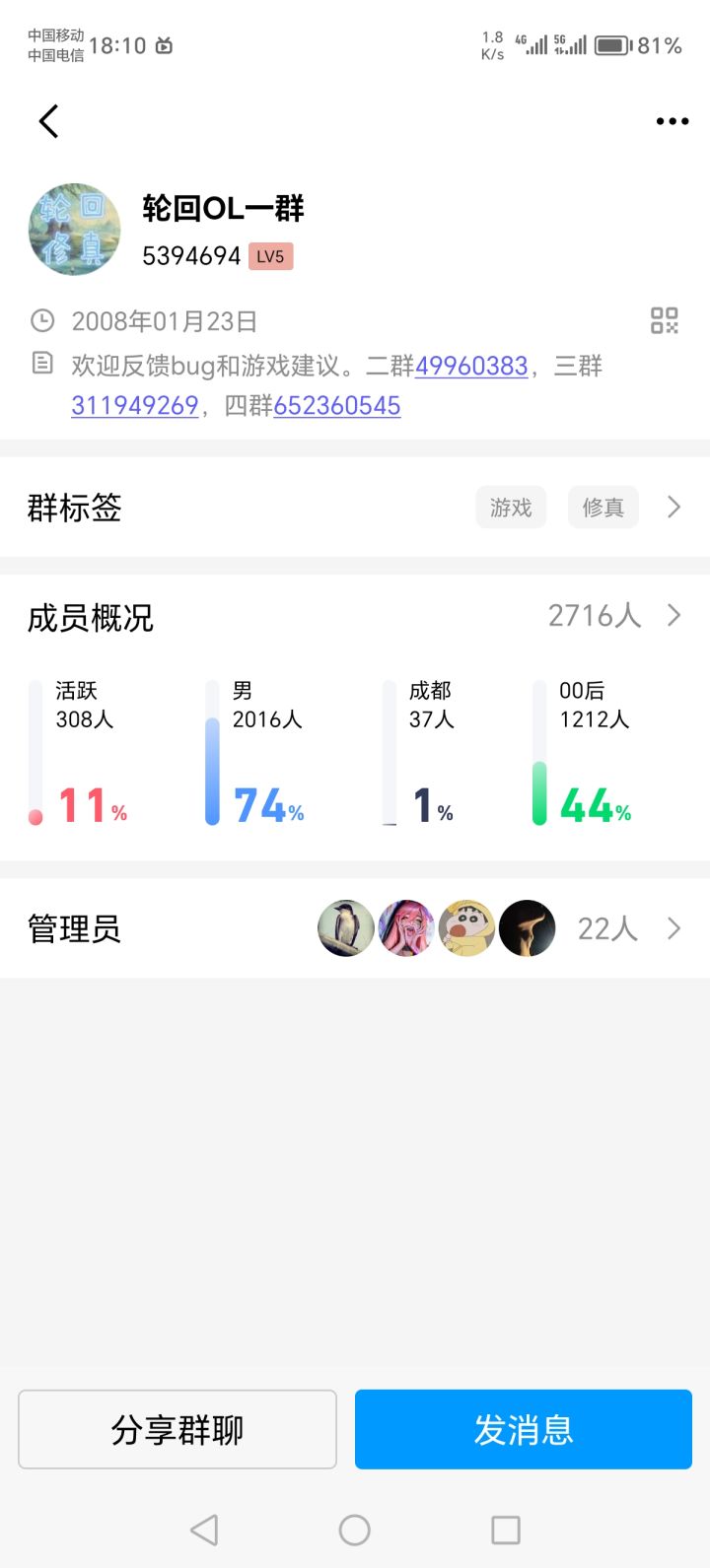Tap the 分享群聊 share button
This screenshot has height=1568, width=710.
(x=177, y=1430)
